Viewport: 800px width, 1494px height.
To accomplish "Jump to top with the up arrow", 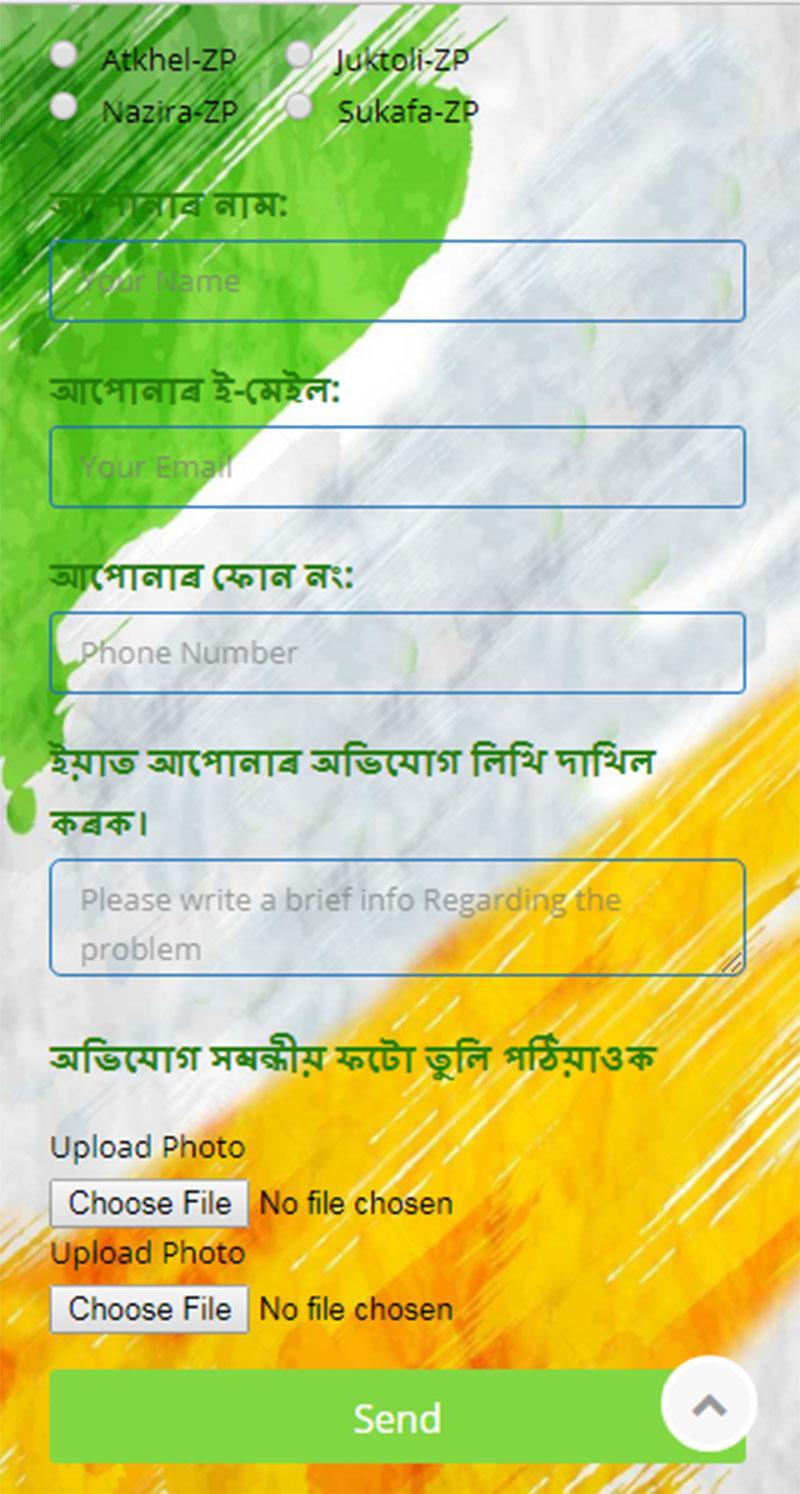I will [709, 1405].
